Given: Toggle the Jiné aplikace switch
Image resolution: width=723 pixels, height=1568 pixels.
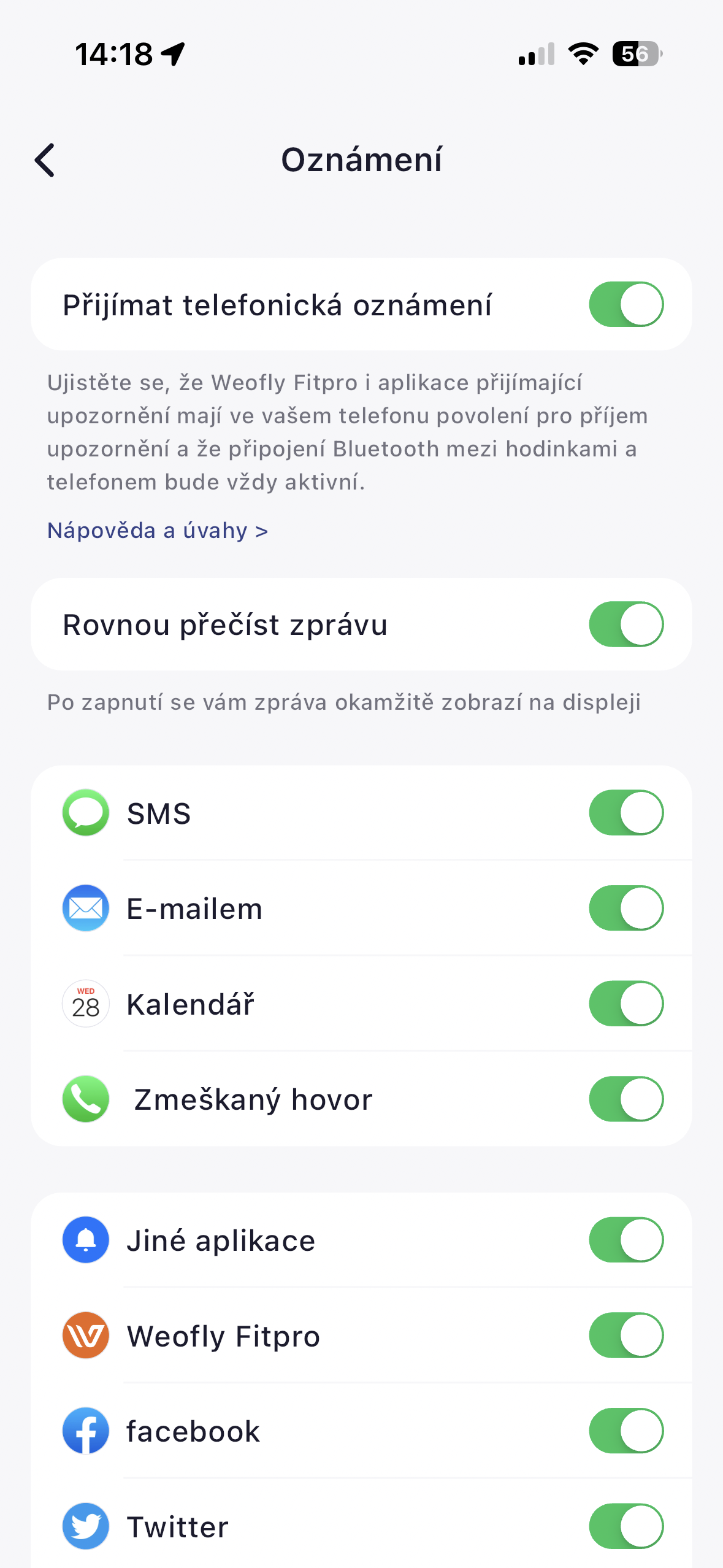Looking at the screenshot, I should (x=625, y=1240).
